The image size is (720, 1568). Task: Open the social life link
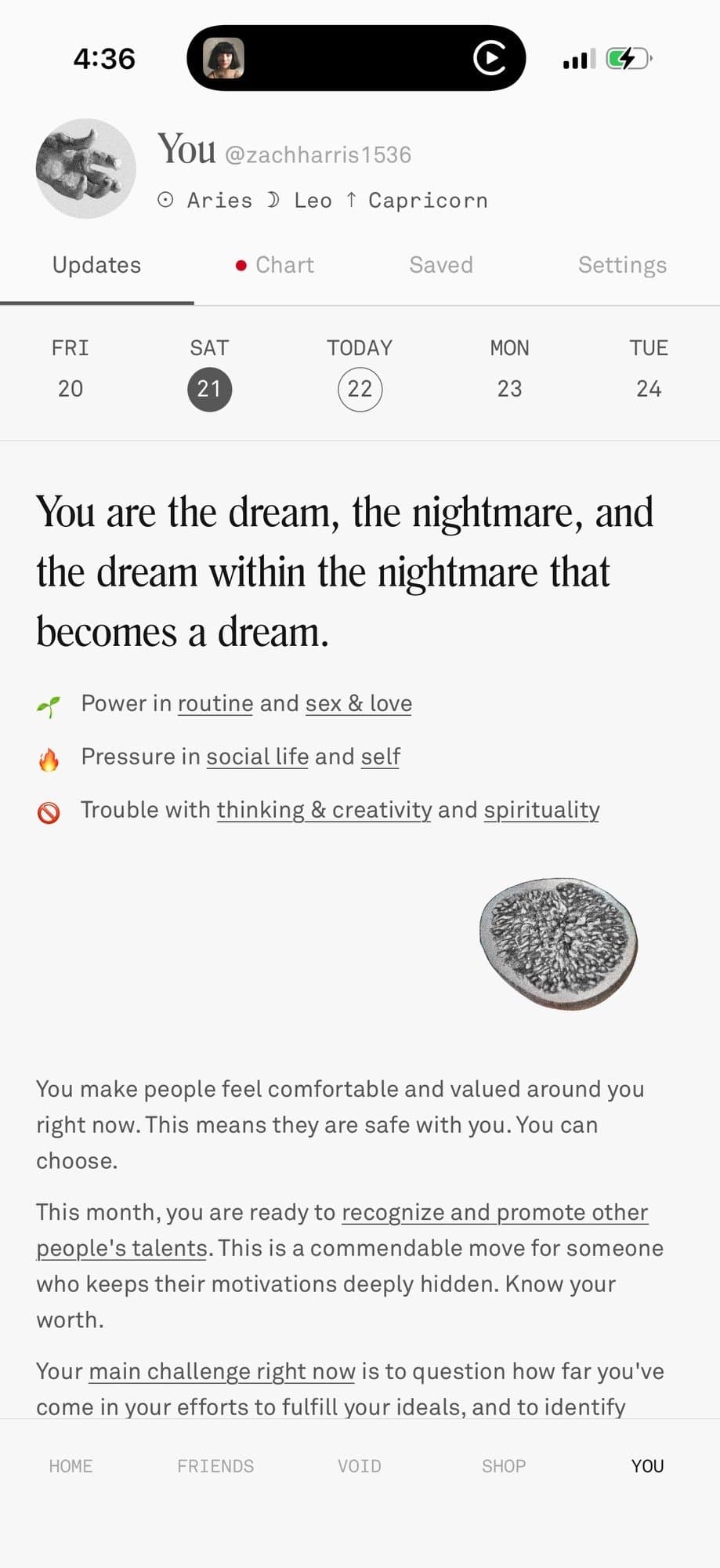(257, 757)
